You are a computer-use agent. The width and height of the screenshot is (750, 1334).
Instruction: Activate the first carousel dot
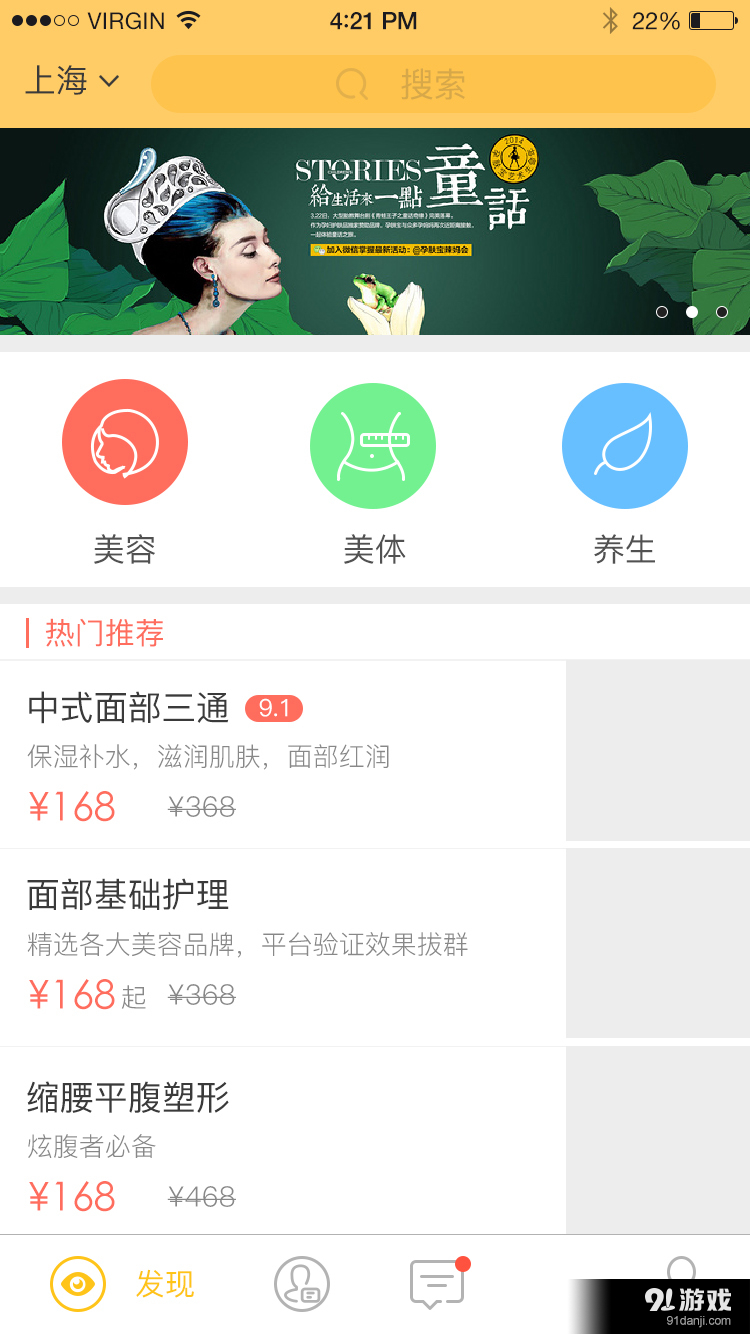(x=661, y=312)
